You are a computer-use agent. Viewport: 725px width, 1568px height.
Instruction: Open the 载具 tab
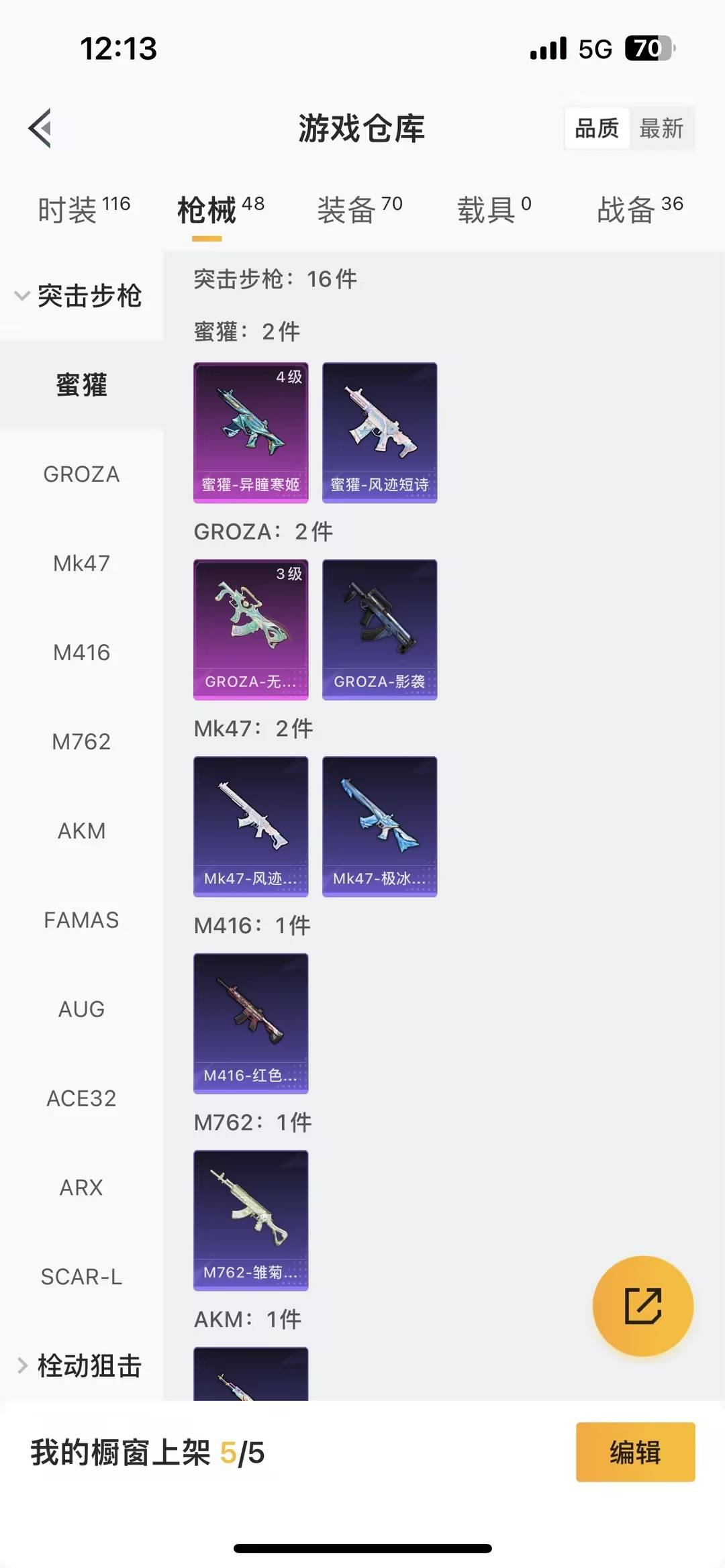point(494,209)
